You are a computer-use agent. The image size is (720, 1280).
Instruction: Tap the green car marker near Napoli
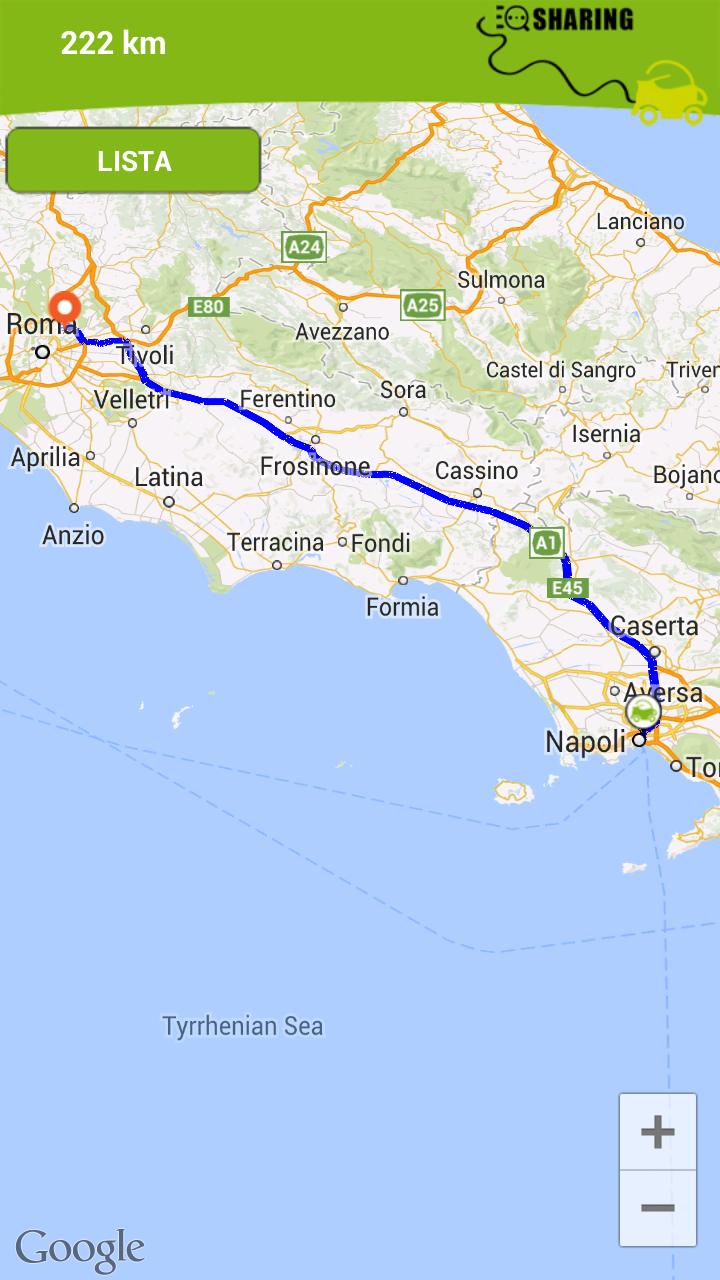click(x=643, y=713)
